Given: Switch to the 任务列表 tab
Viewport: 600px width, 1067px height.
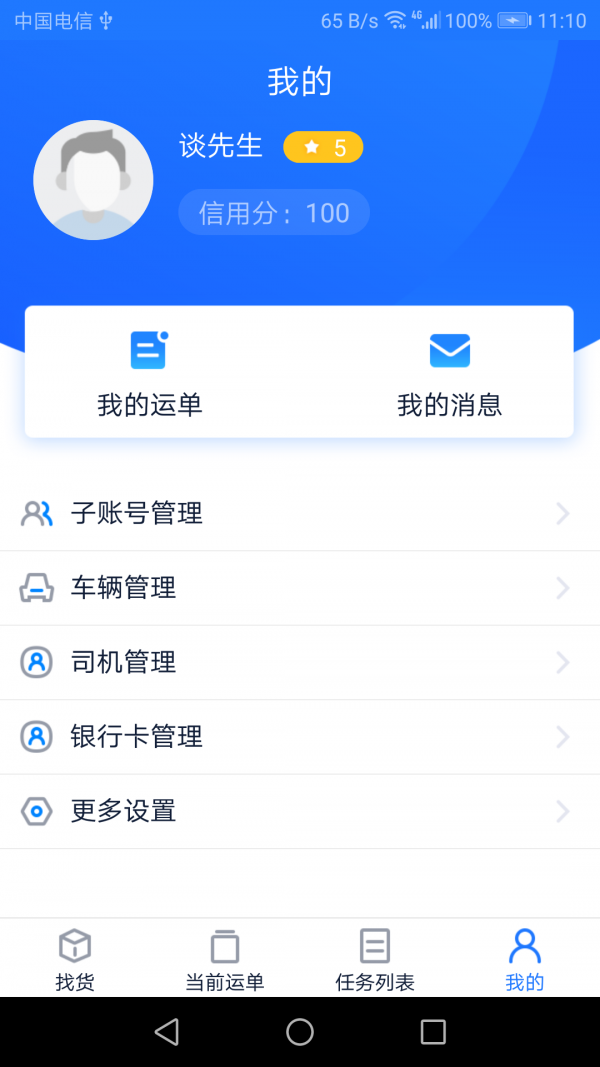Looking at the screenshot, I should click(375, 958).
